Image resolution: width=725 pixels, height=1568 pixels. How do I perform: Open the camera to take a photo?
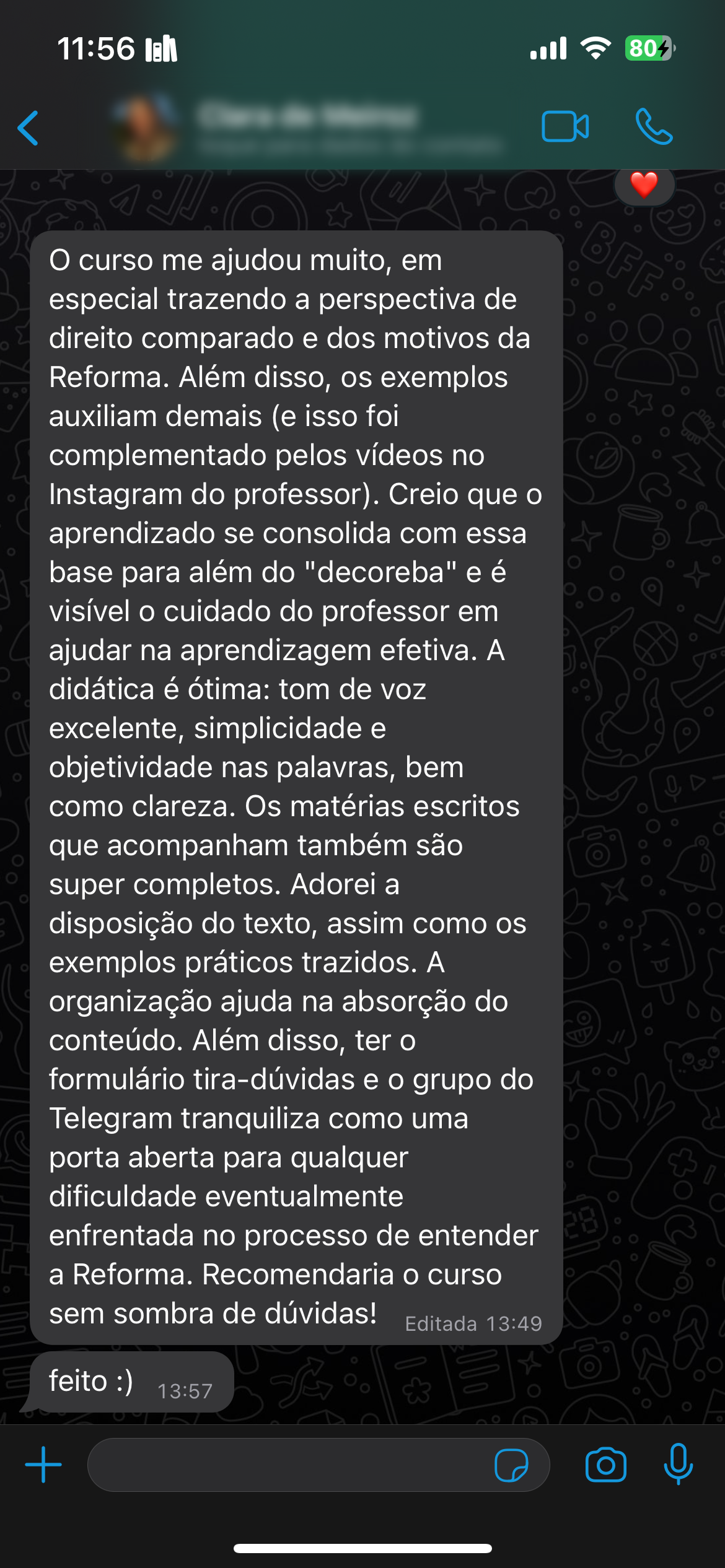[605, 1465]
